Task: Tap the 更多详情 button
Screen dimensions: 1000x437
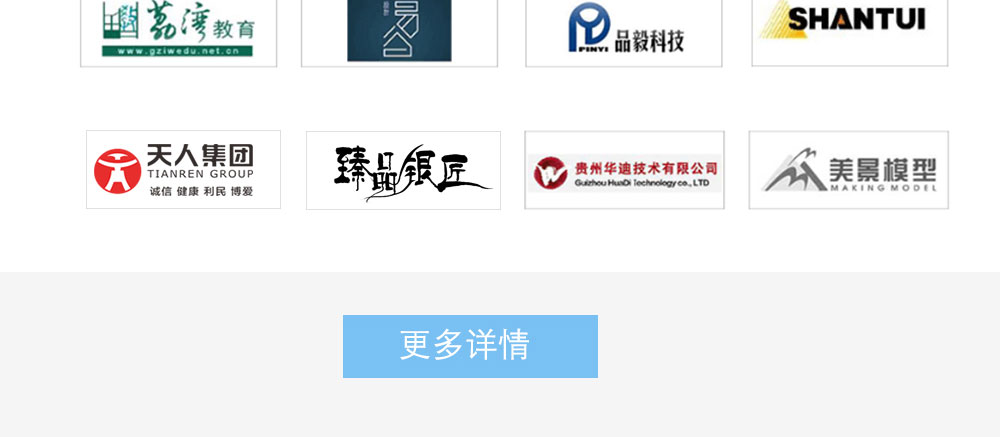Action: [470, 346]
